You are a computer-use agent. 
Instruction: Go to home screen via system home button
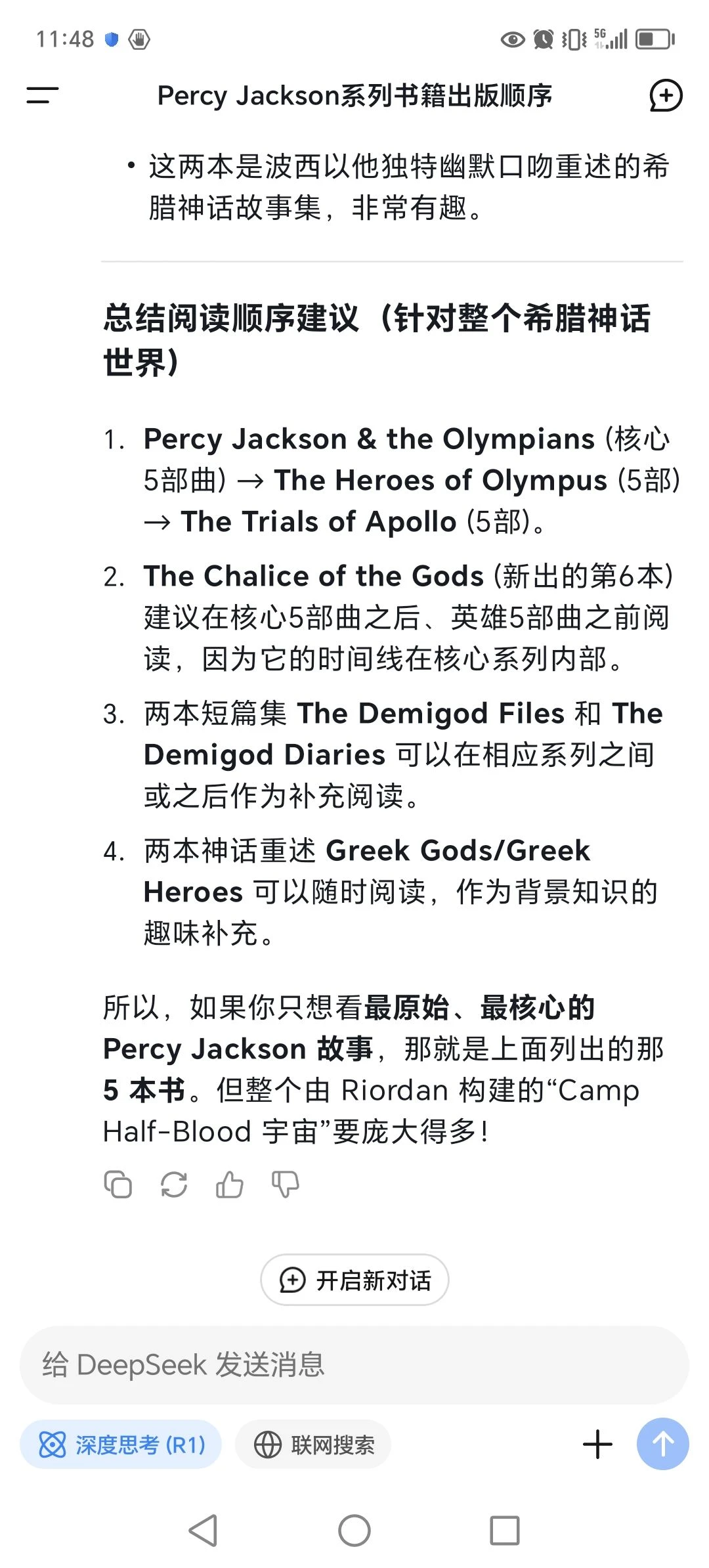tap(354, 1531)
